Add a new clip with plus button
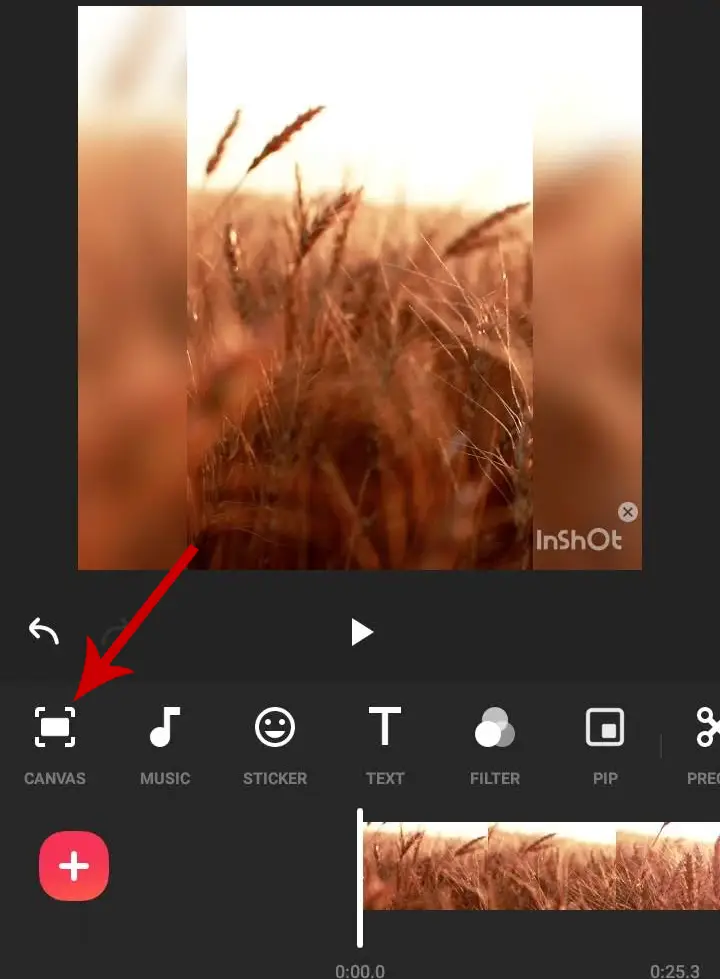The width and height of the screenshot is (720, 979). (74, 866)
